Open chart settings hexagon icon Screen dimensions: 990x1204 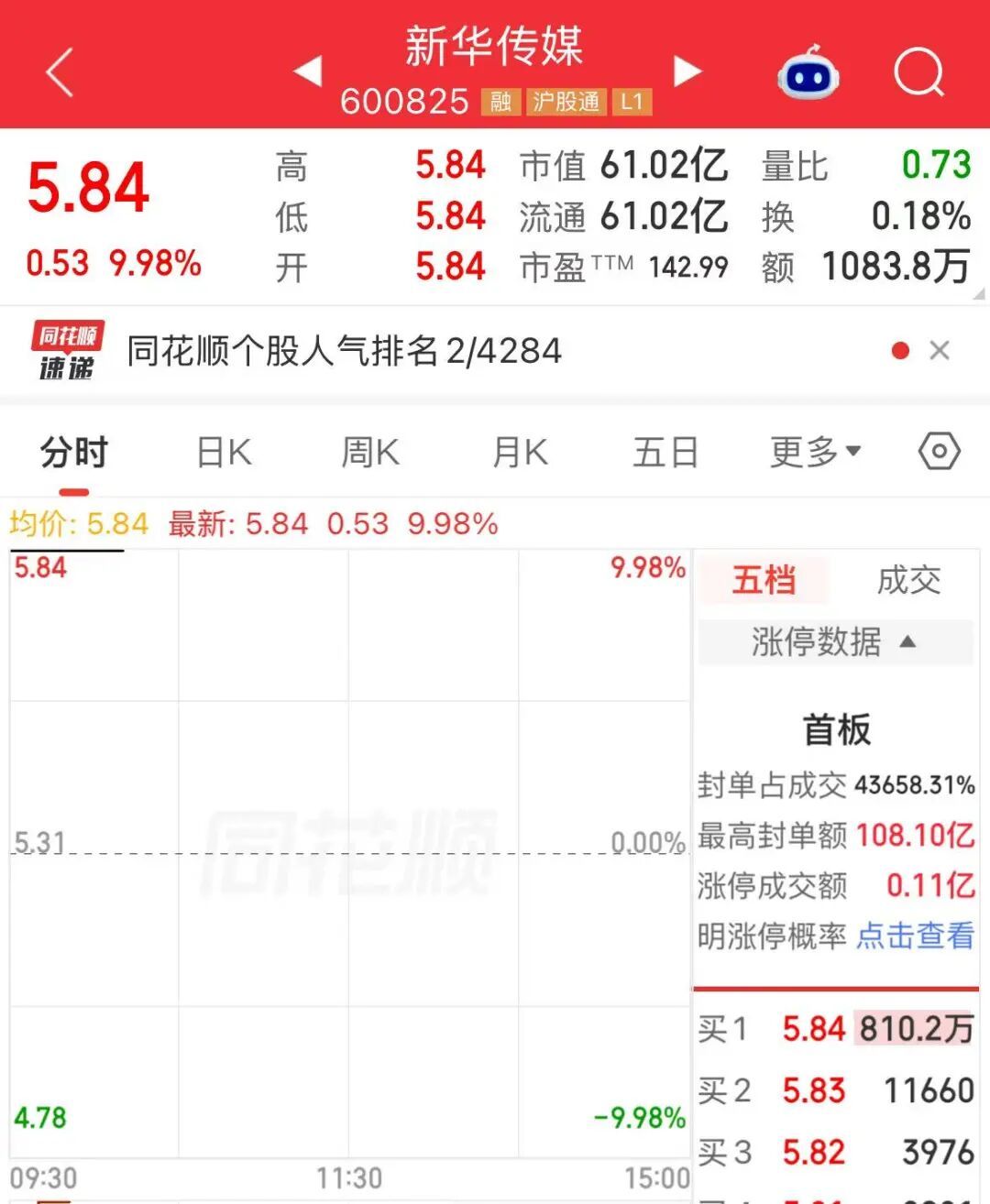click(x=939, y=452)
